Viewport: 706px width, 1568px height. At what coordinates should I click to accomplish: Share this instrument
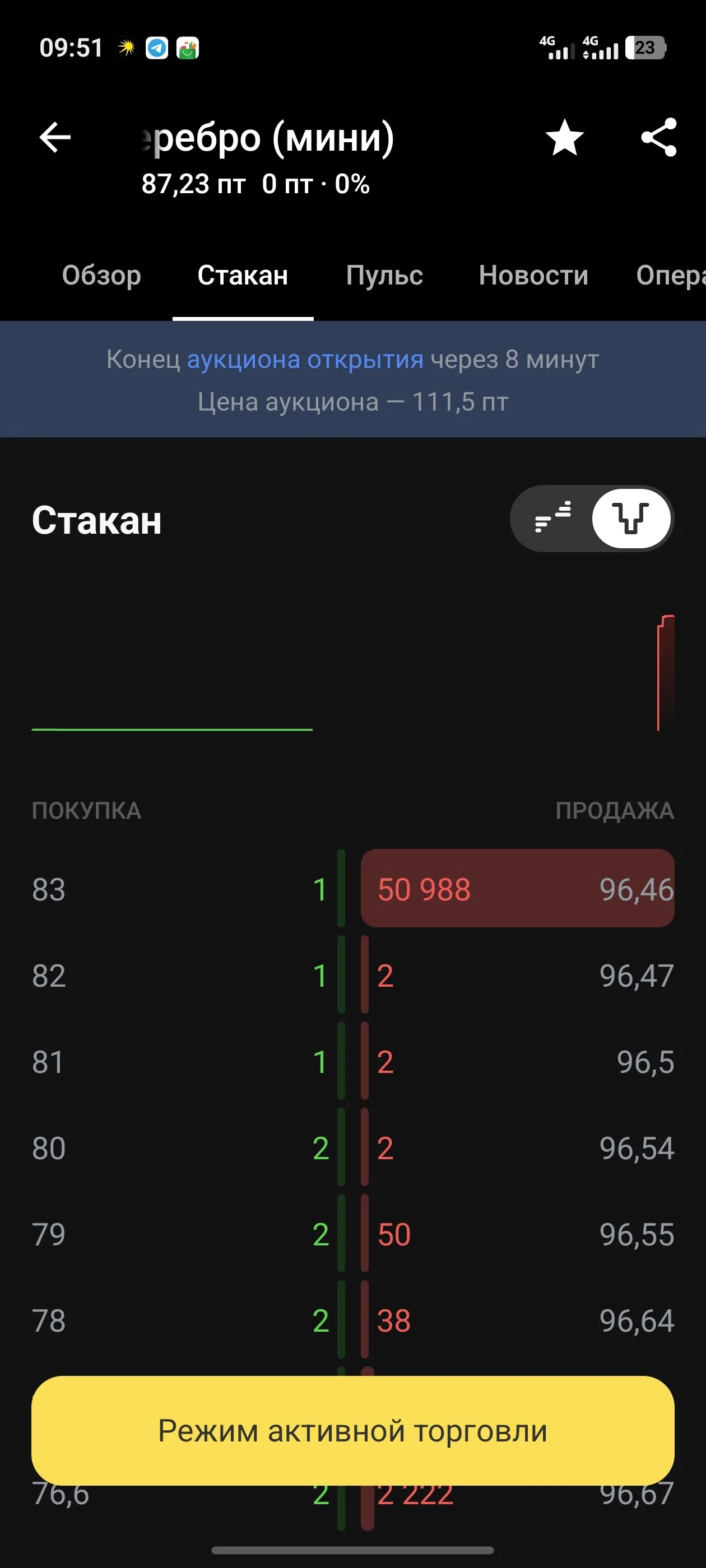pos(659,138)
